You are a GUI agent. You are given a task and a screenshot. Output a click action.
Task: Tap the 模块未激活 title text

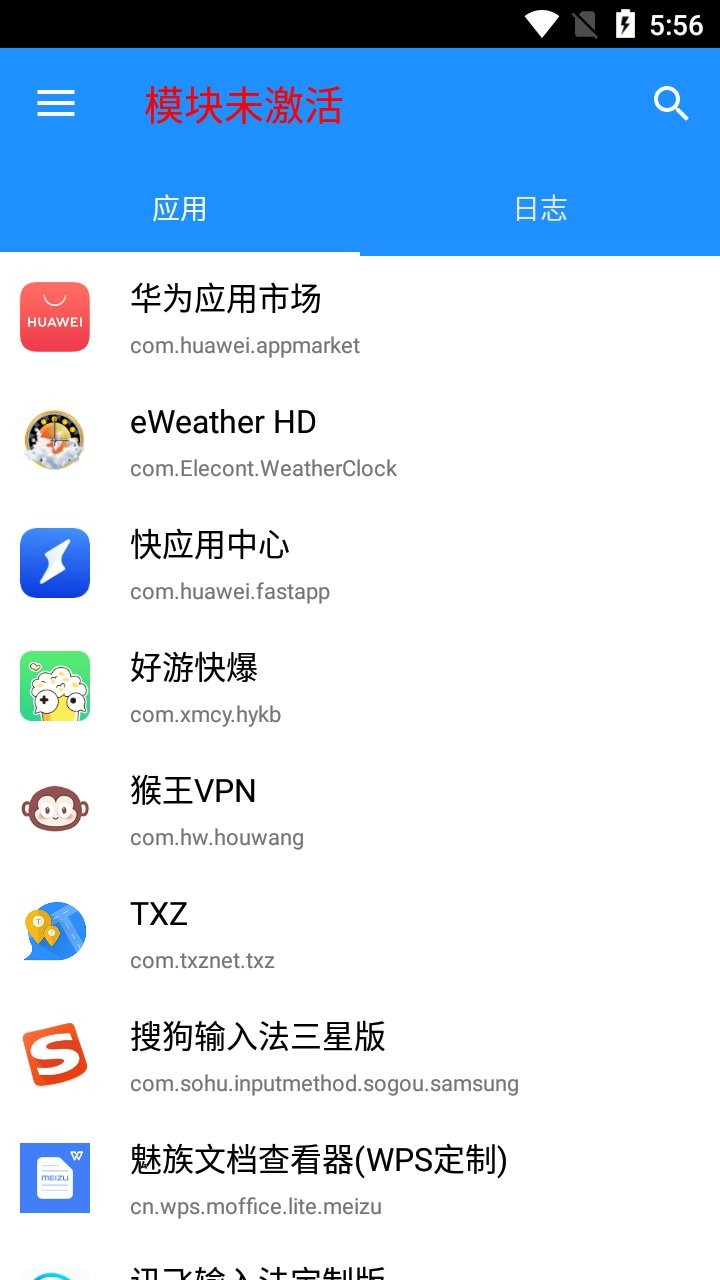(242, 106)
